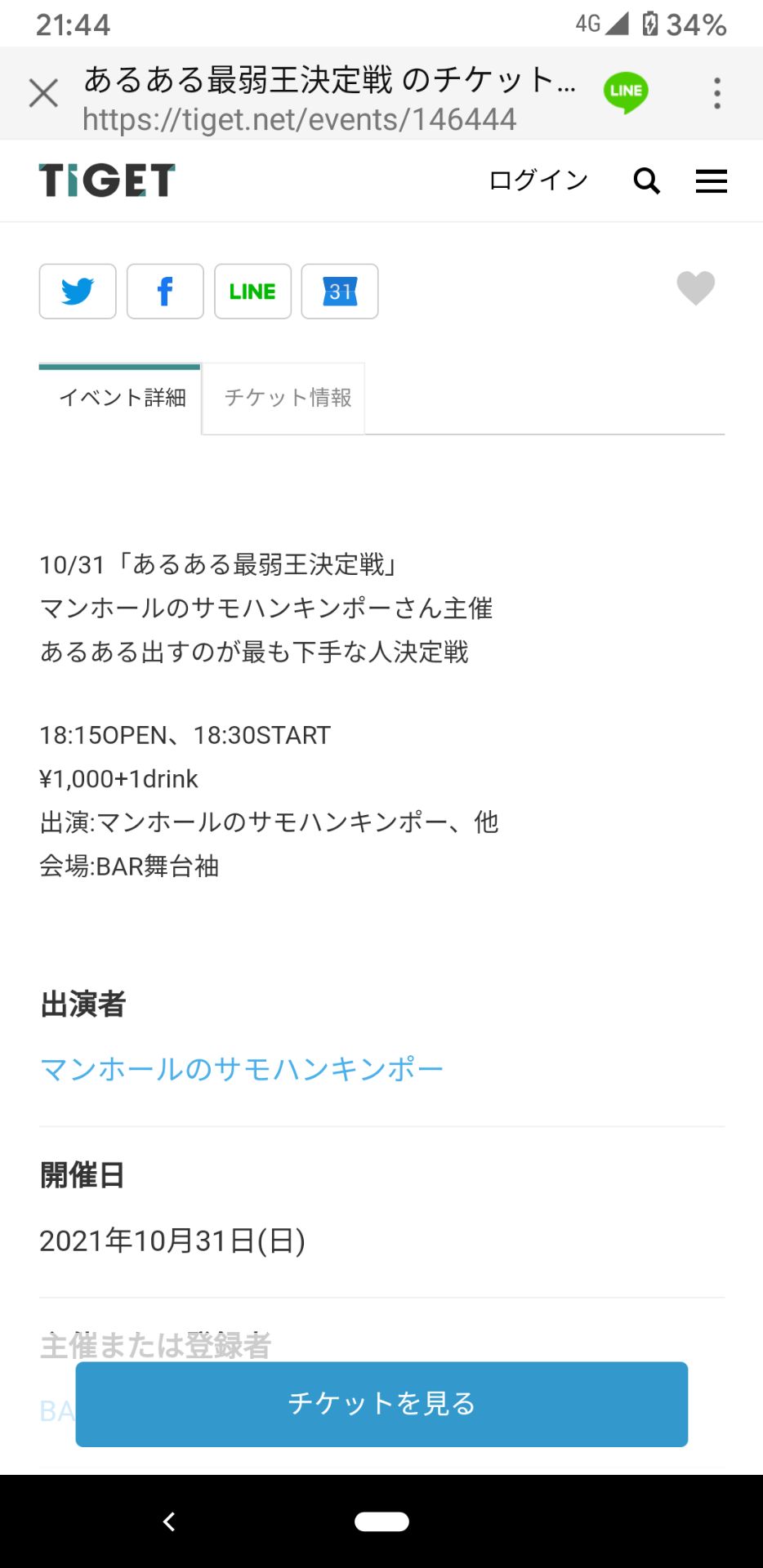Open the TIGET search
Image resolution: width=763 pixels, height=1568 pixels.
tap(646, 180)
